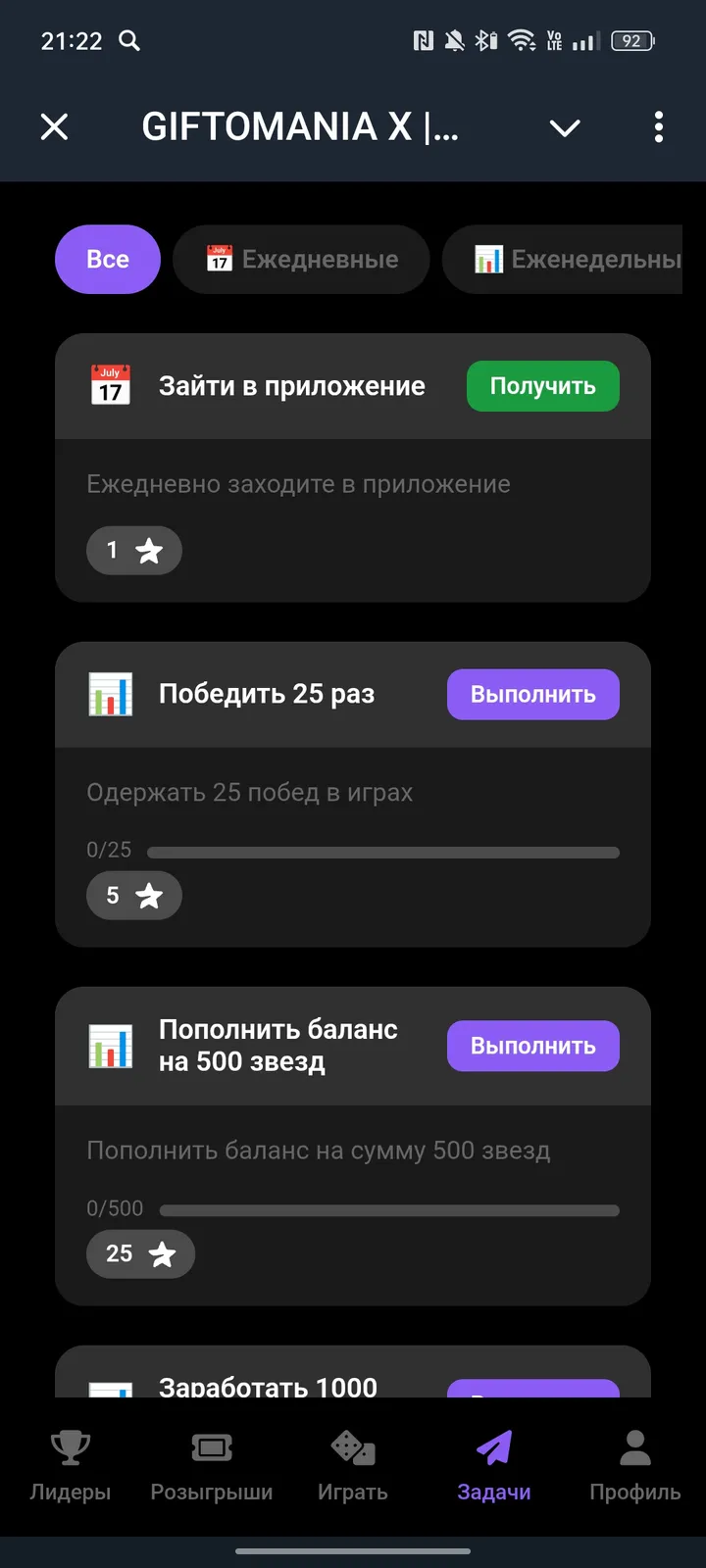Select the Все filter tab
The width and height of the screenshot is (706, 1568).
coord(107,259)
